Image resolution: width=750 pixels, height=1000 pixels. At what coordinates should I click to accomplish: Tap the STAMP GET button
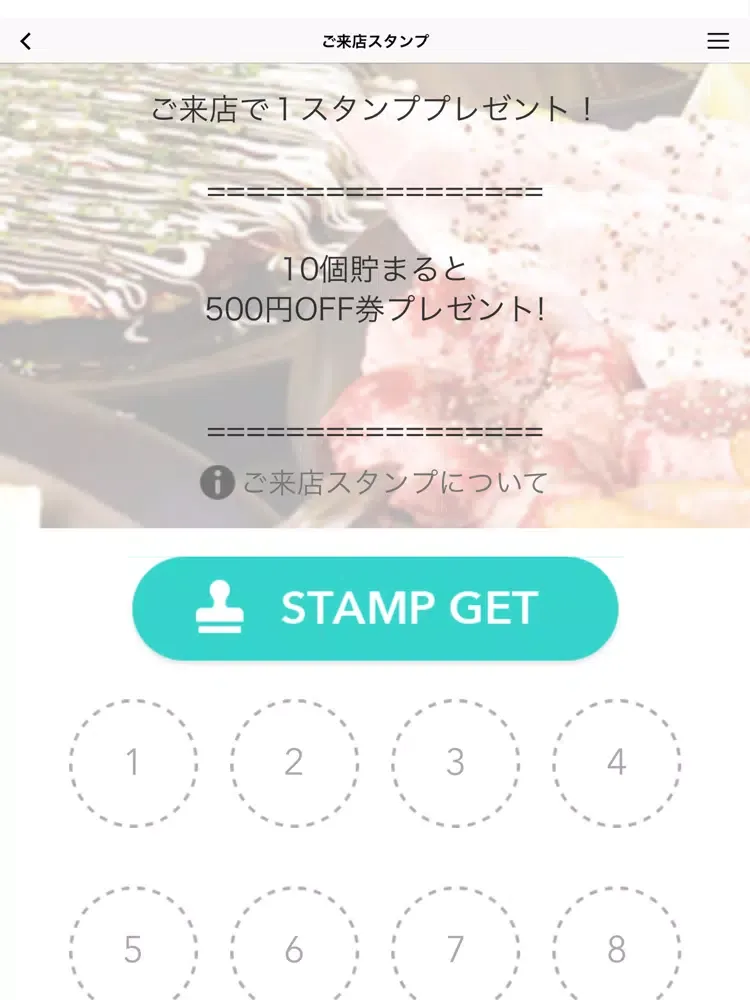coord(375,608)
